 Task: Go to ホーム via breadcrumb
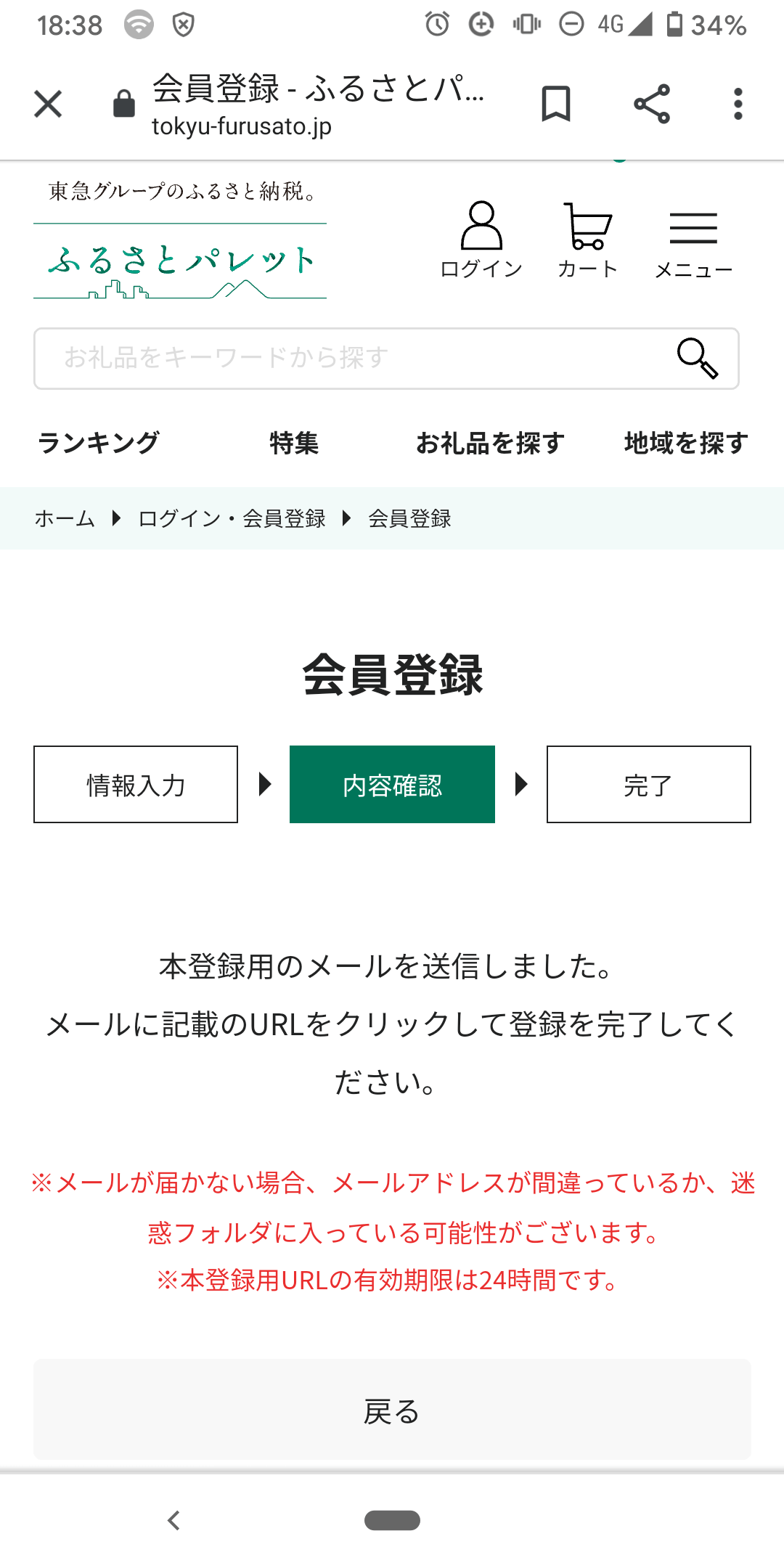[x=65, y=518]
